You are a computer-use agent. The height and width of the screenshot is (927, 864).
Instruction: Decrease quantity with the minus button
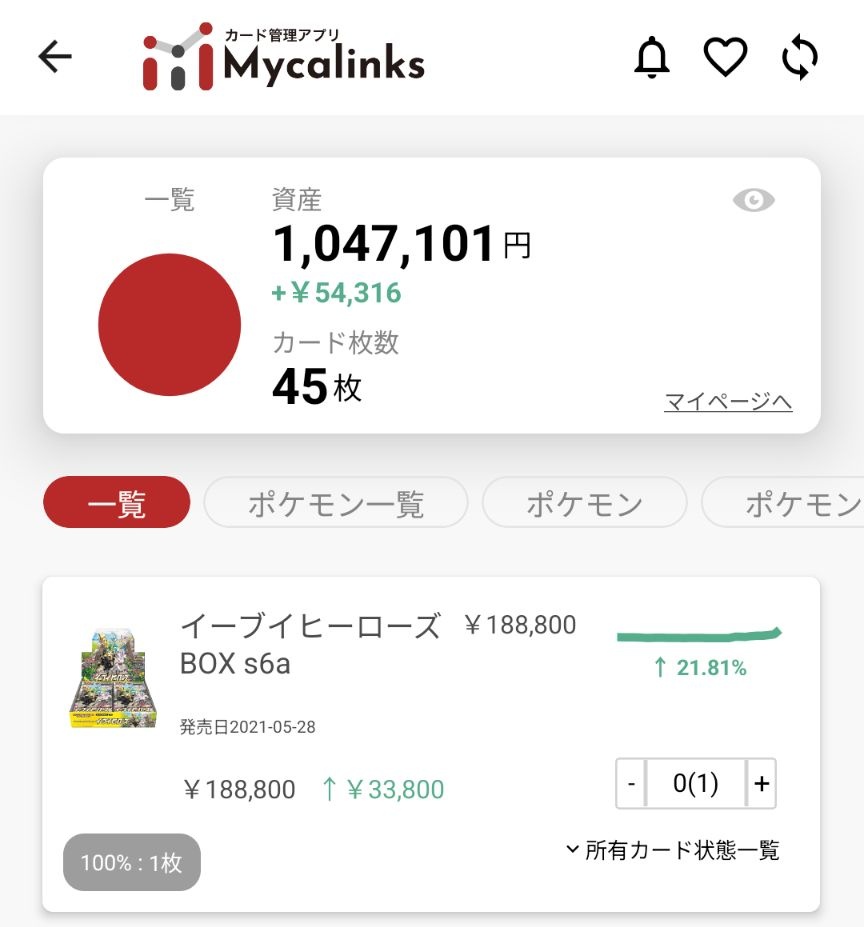pyautogui.click(x=631, y=784)
